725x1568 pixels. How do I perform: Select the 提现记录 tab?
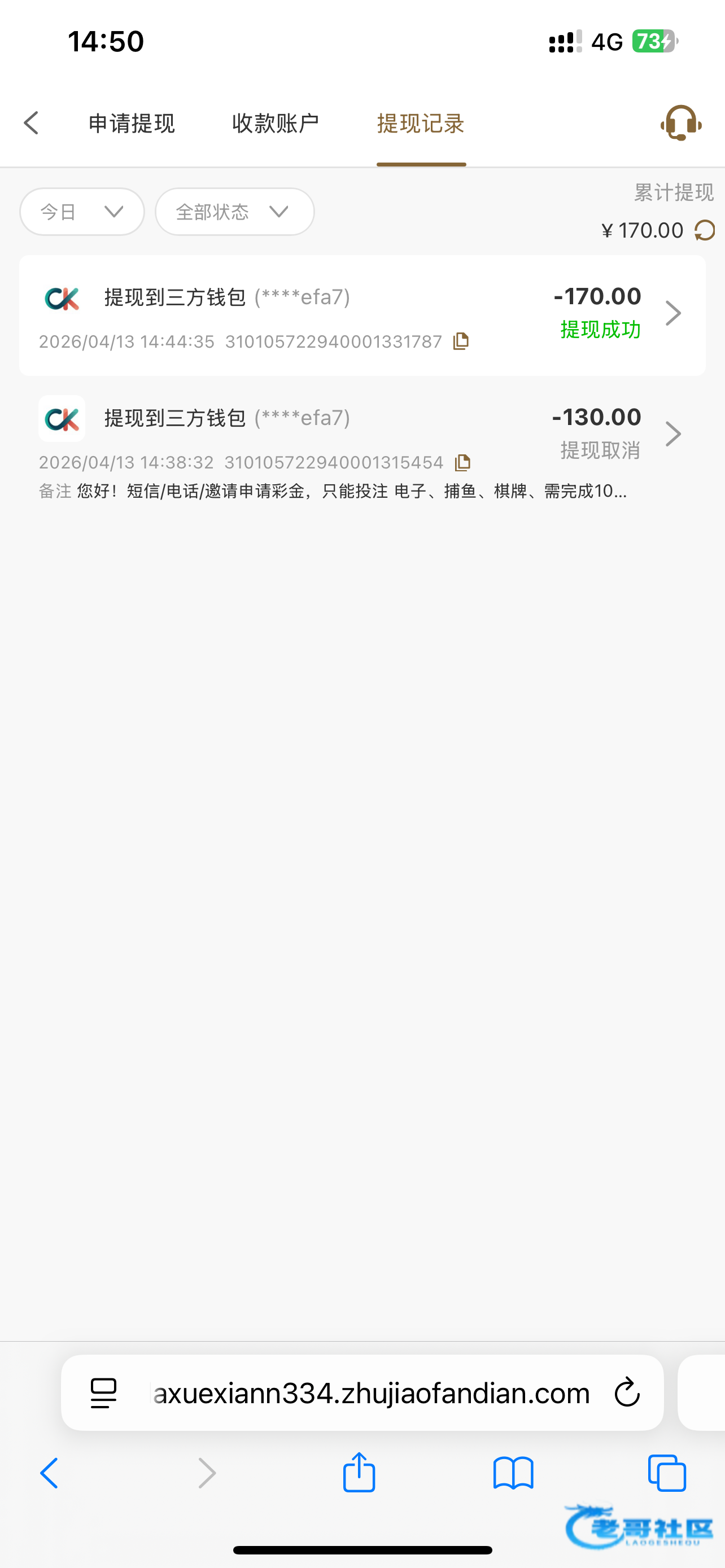tap(421, 124)
